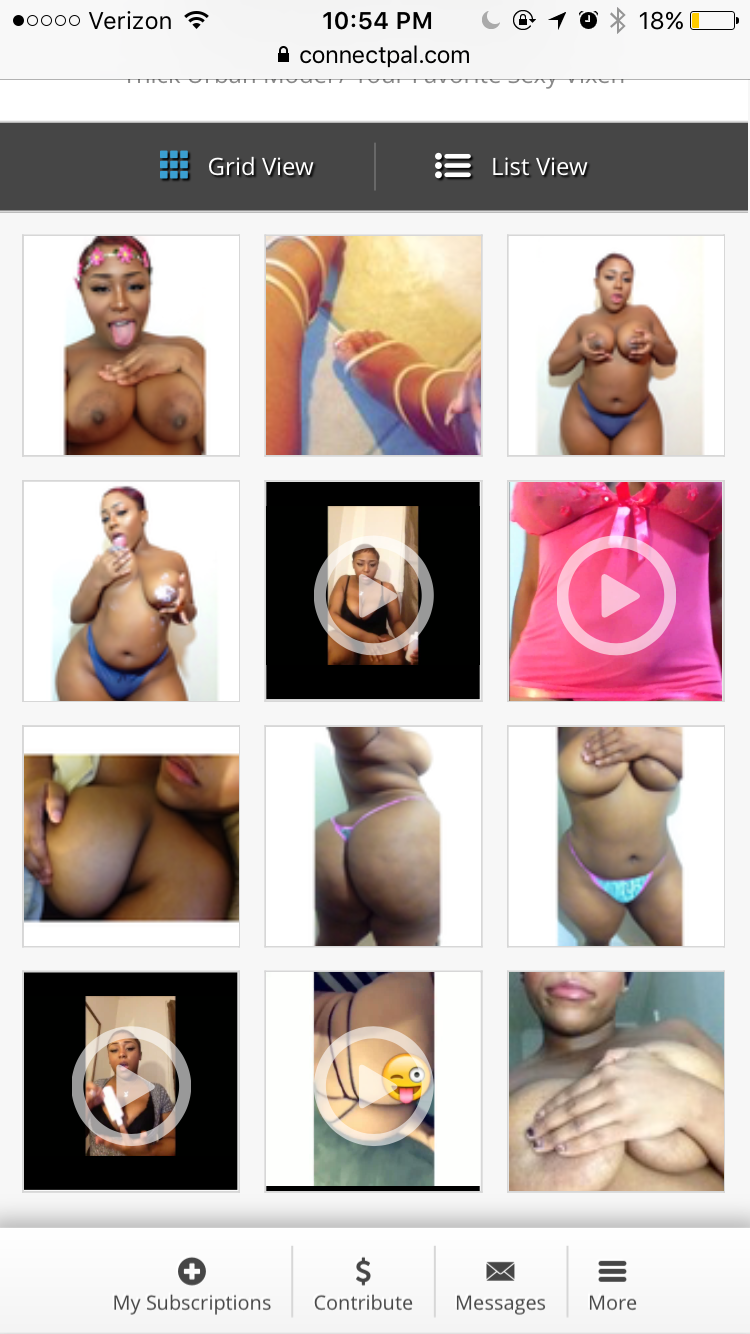Open the photo tile with gold bangles
Screen dimensions: 750x1334
click(373, 346)
